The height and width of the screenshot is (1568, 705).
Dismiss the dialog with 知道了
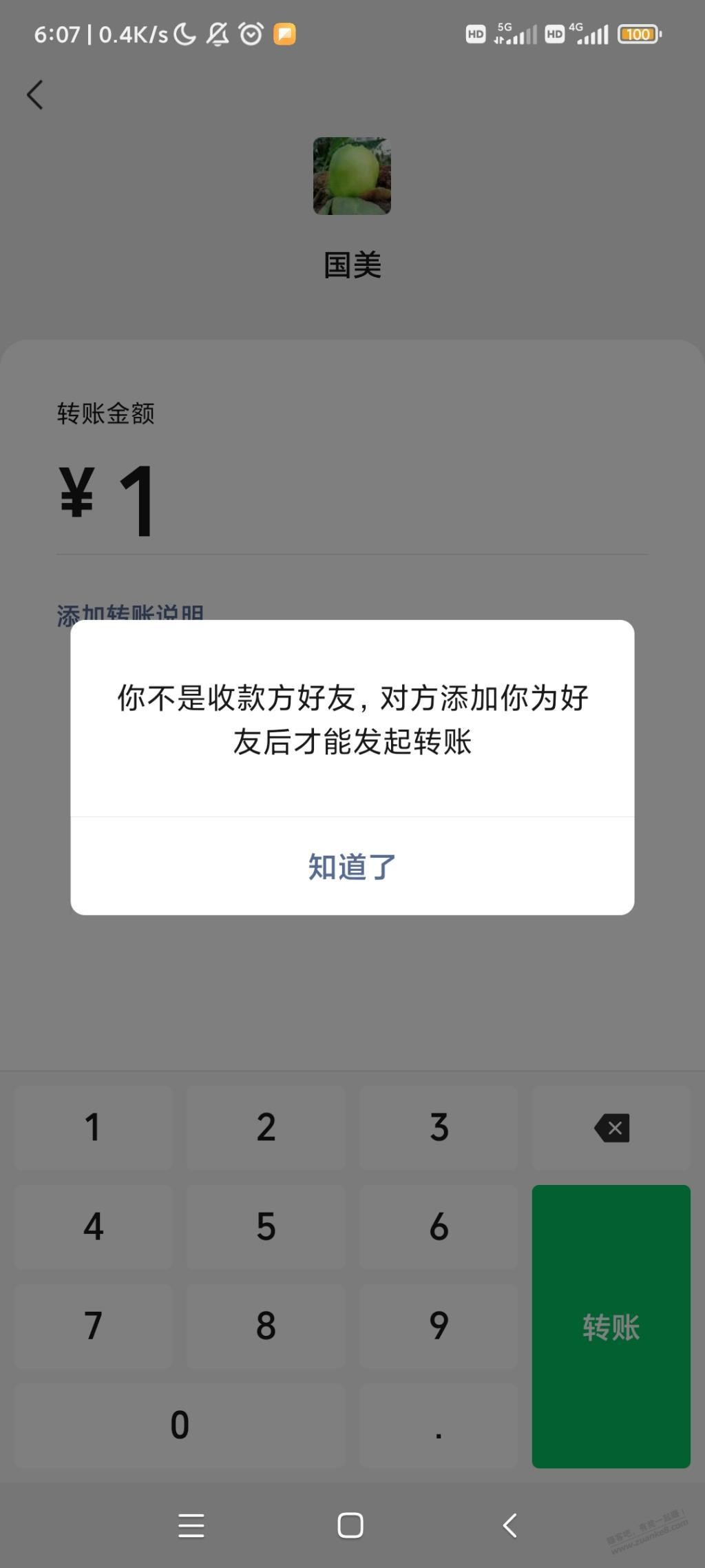pos(352,867)
